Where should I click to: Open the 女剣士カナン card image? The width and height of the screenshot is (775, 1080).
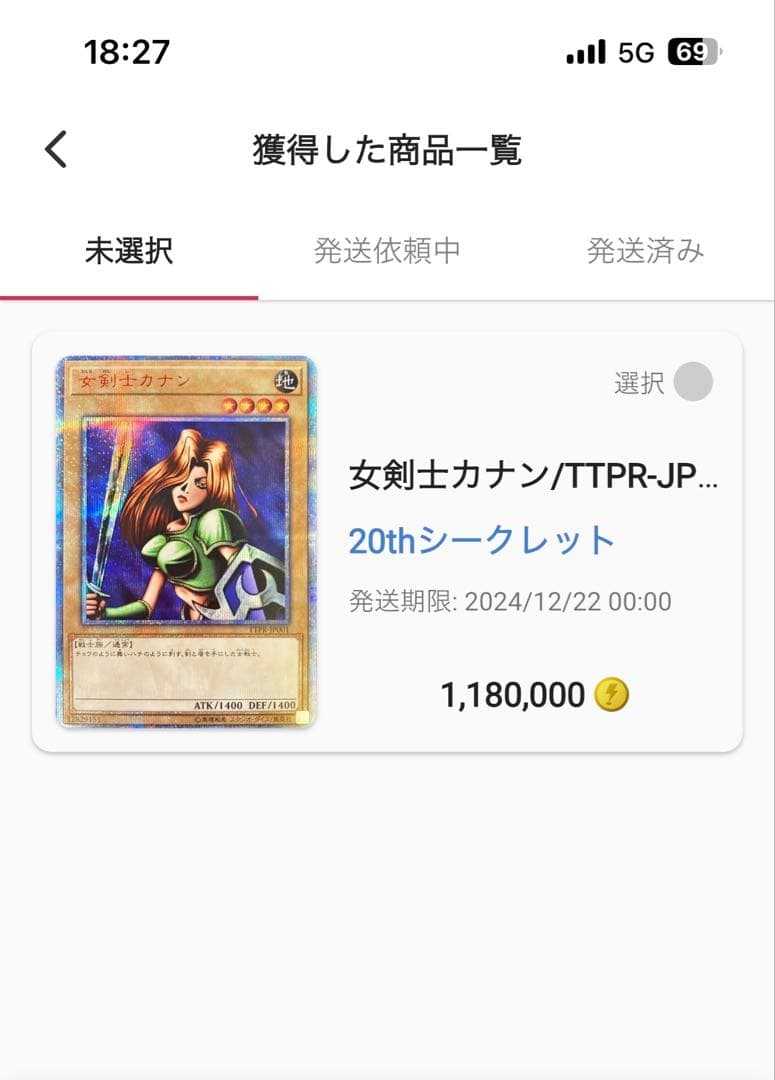(187, 541)
